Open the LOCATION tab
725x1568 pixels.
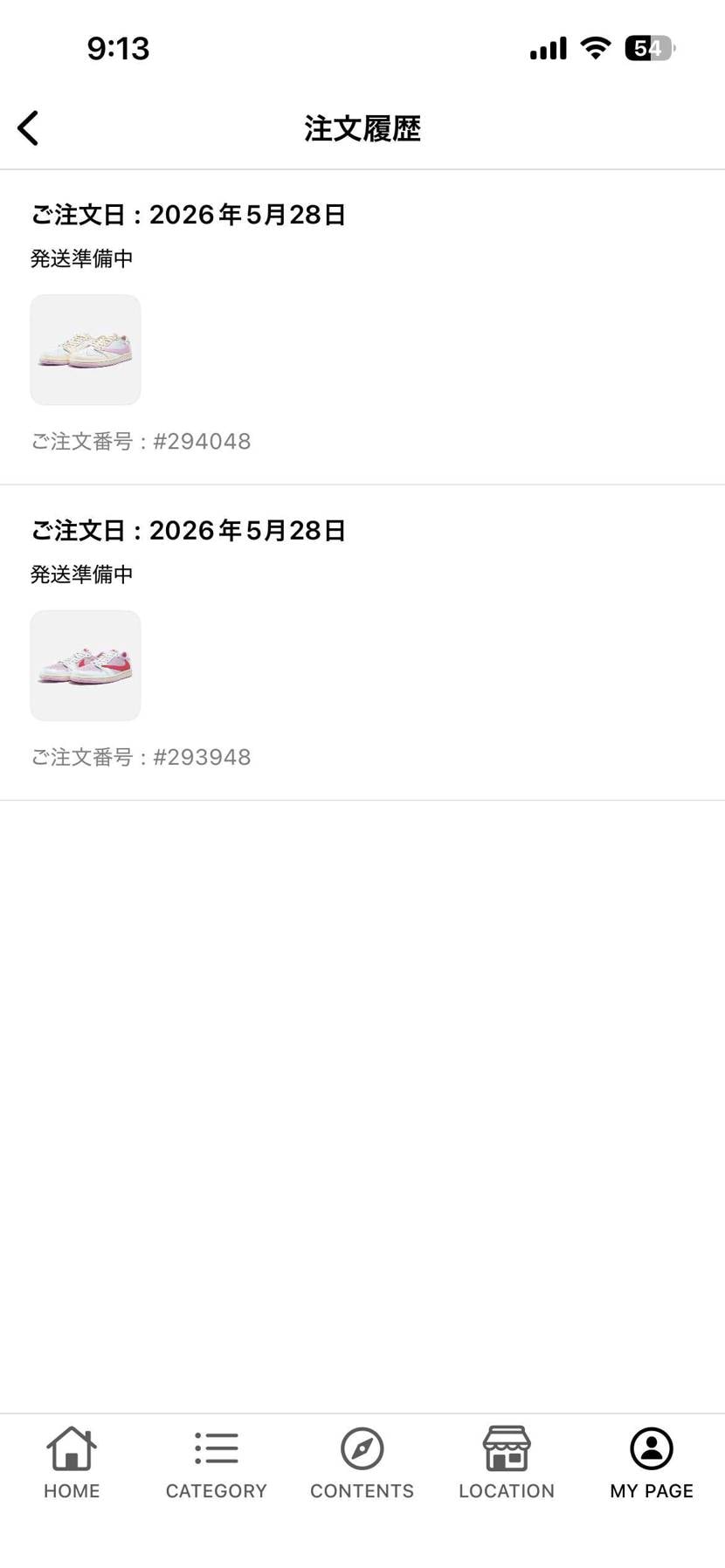pos(507,1463)
